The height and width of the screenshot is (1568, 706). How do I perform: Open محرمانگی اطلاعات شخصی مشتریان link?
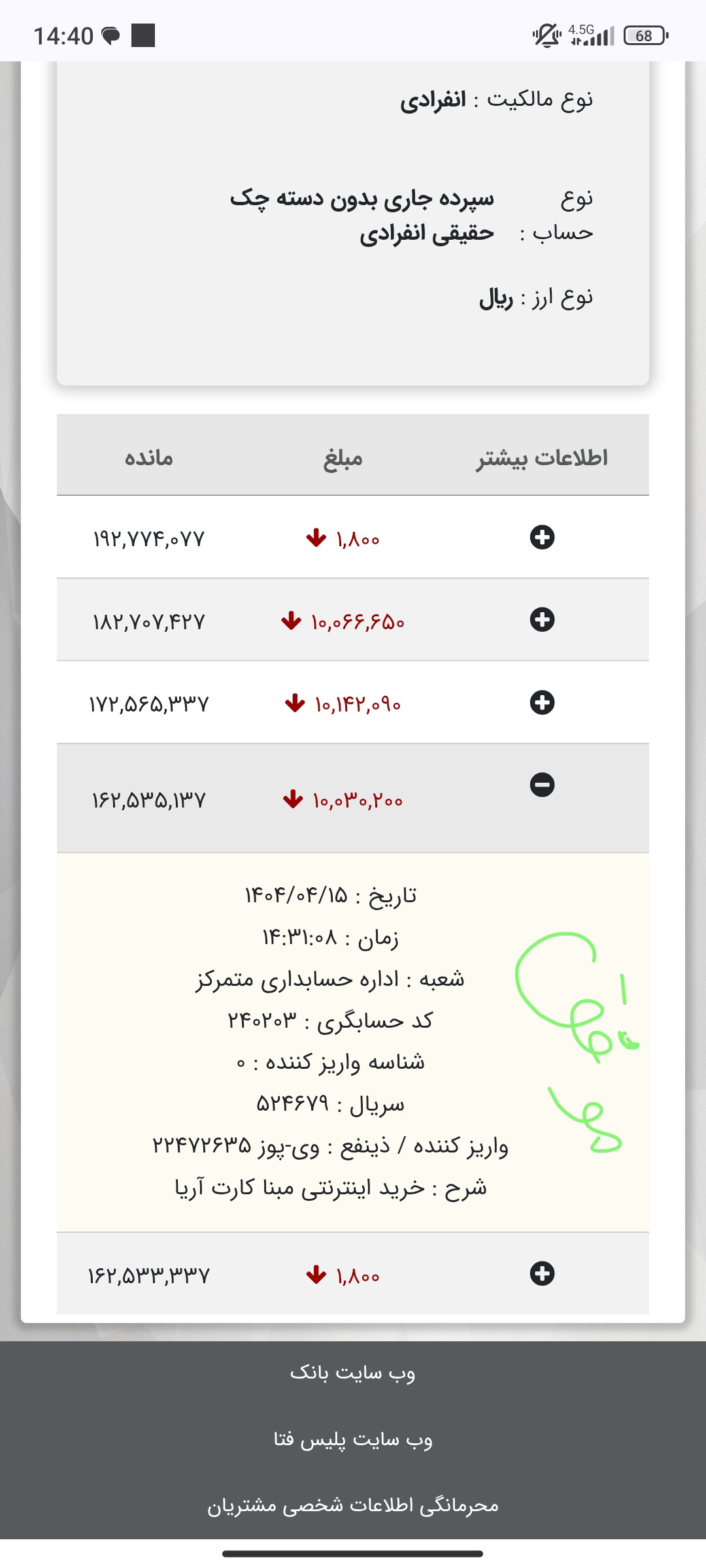353,1505
